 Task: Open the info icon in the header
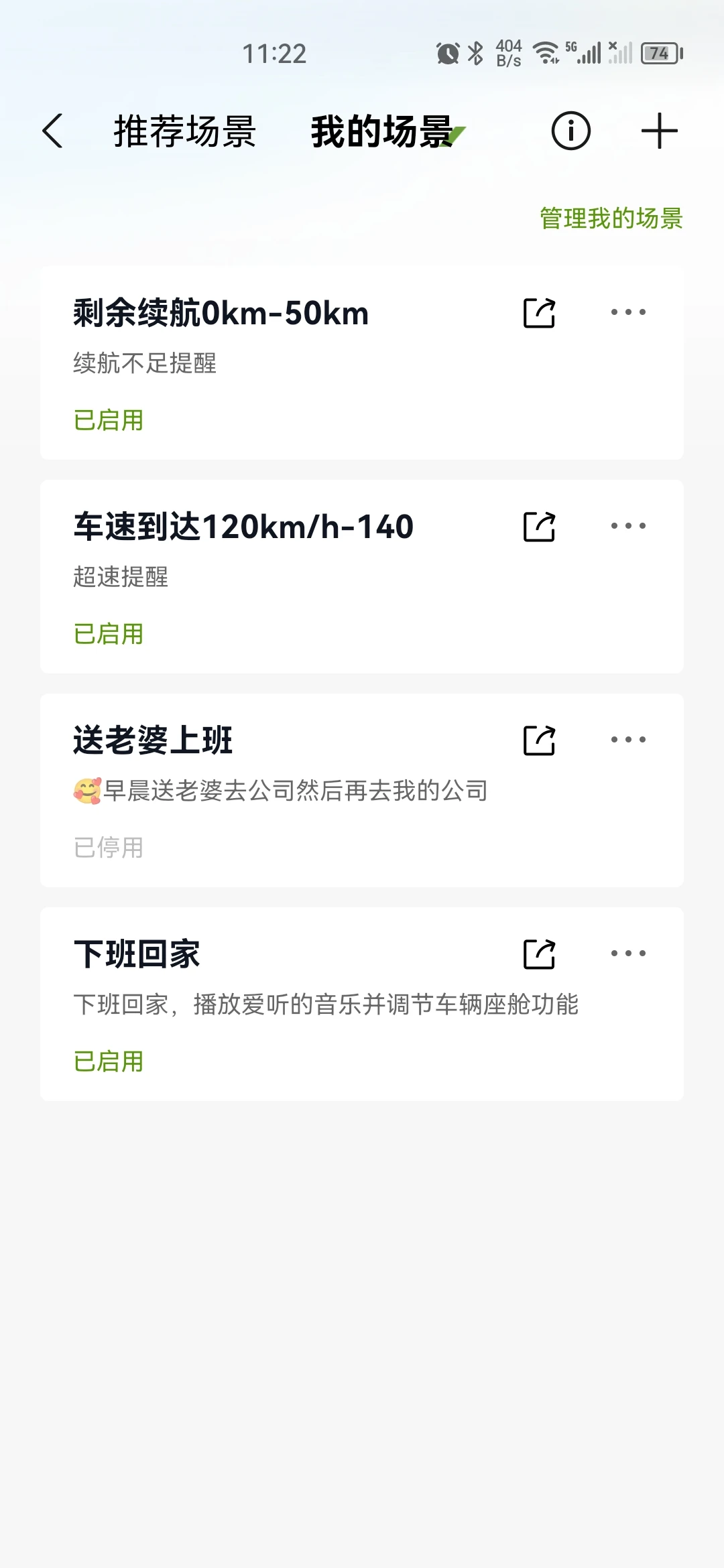click(x=570, y=131)
